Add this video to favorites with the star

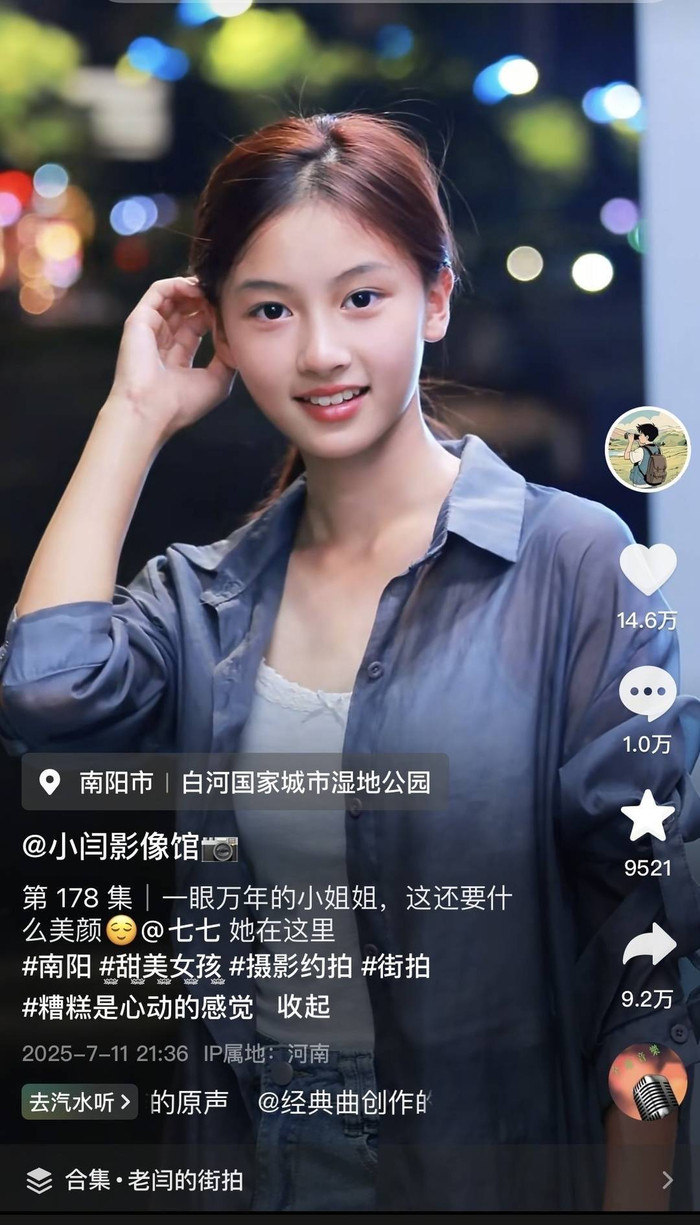pyautogui.click(x=647, y=817)
